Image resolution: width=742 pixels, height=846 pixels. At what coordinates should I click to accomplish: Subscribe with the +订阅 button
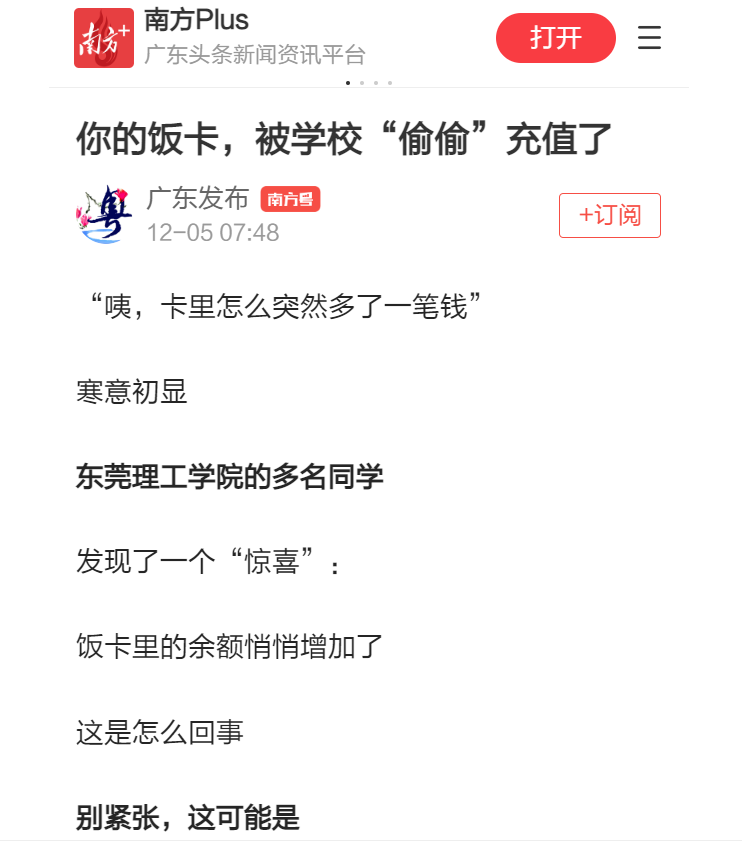[x=609, y=215]
